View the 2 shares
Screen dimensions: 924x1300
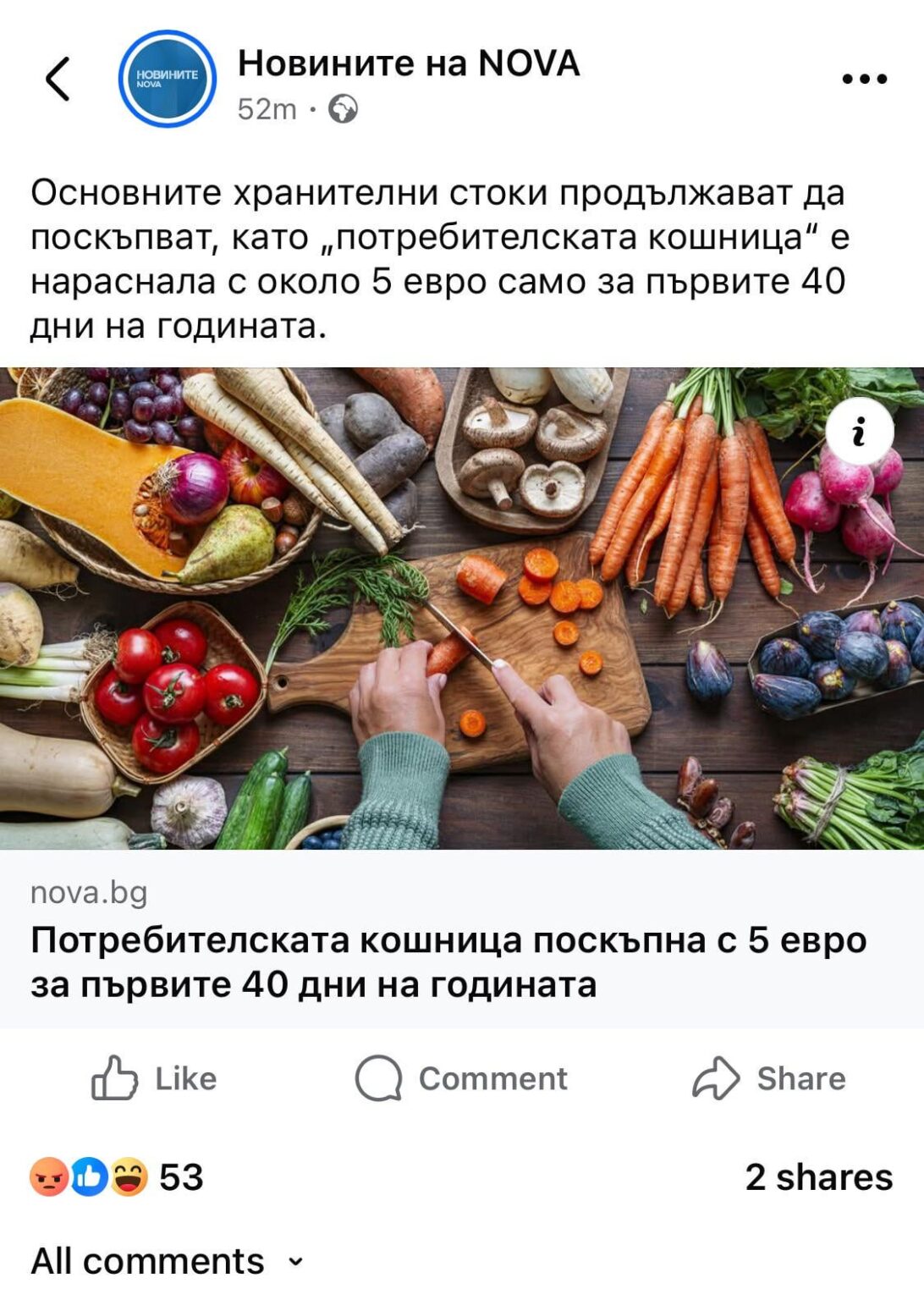coord(818,1177)
